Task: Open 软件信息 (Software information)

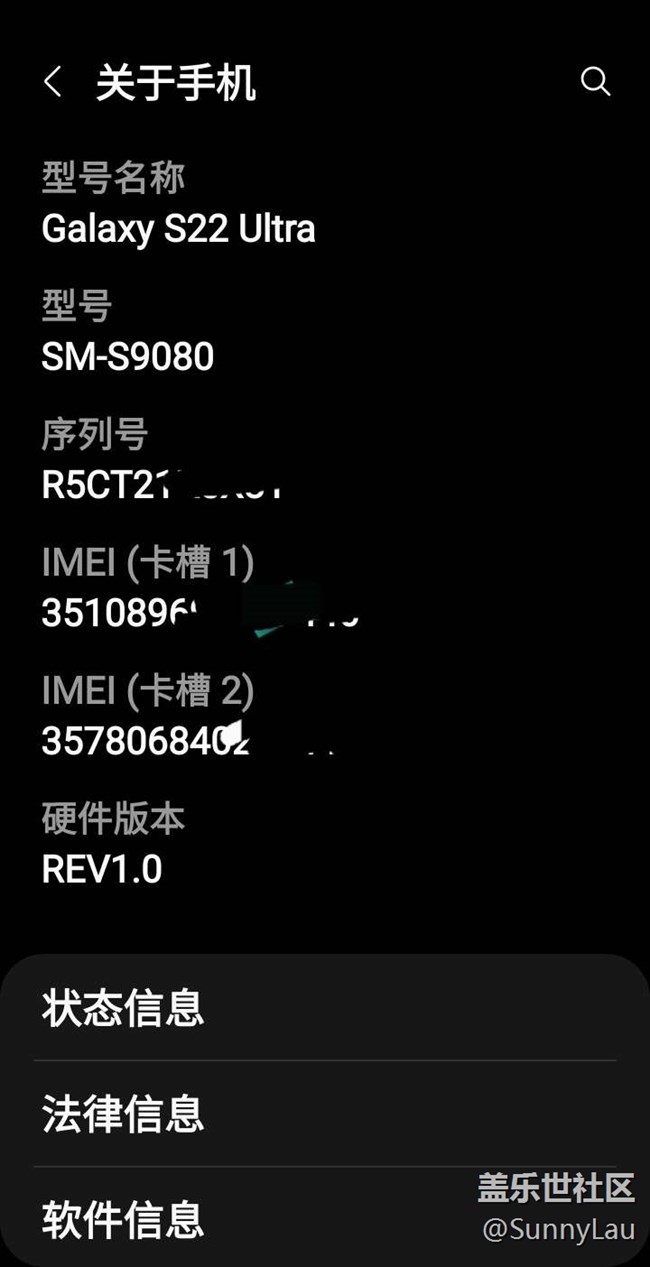Action: 123,1220
